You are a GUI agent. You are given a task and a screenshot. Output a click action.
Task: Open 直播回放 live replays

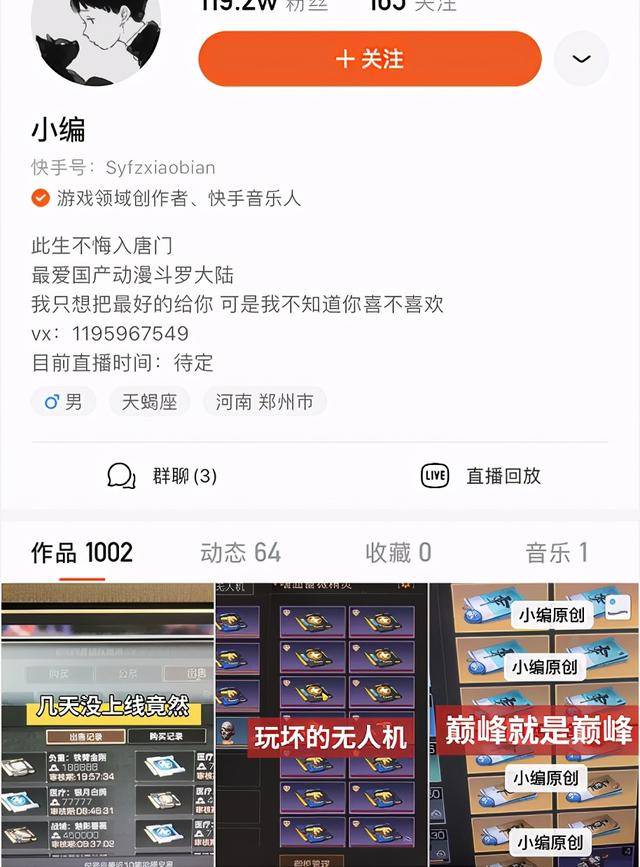pos(481,476)
